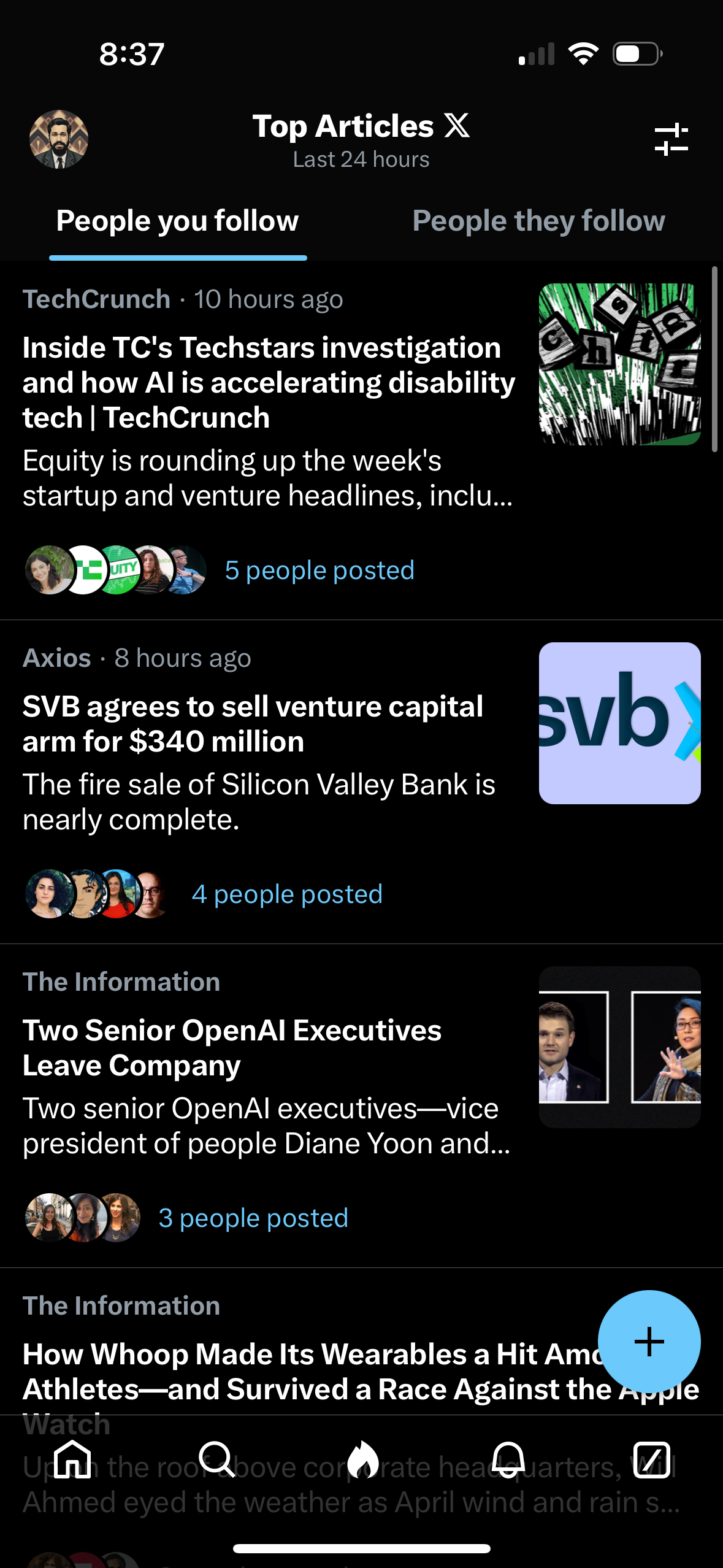The image size is (723, 1568).
Task: Tap the blue compose plus button
Action: (x=649, y=1341)
